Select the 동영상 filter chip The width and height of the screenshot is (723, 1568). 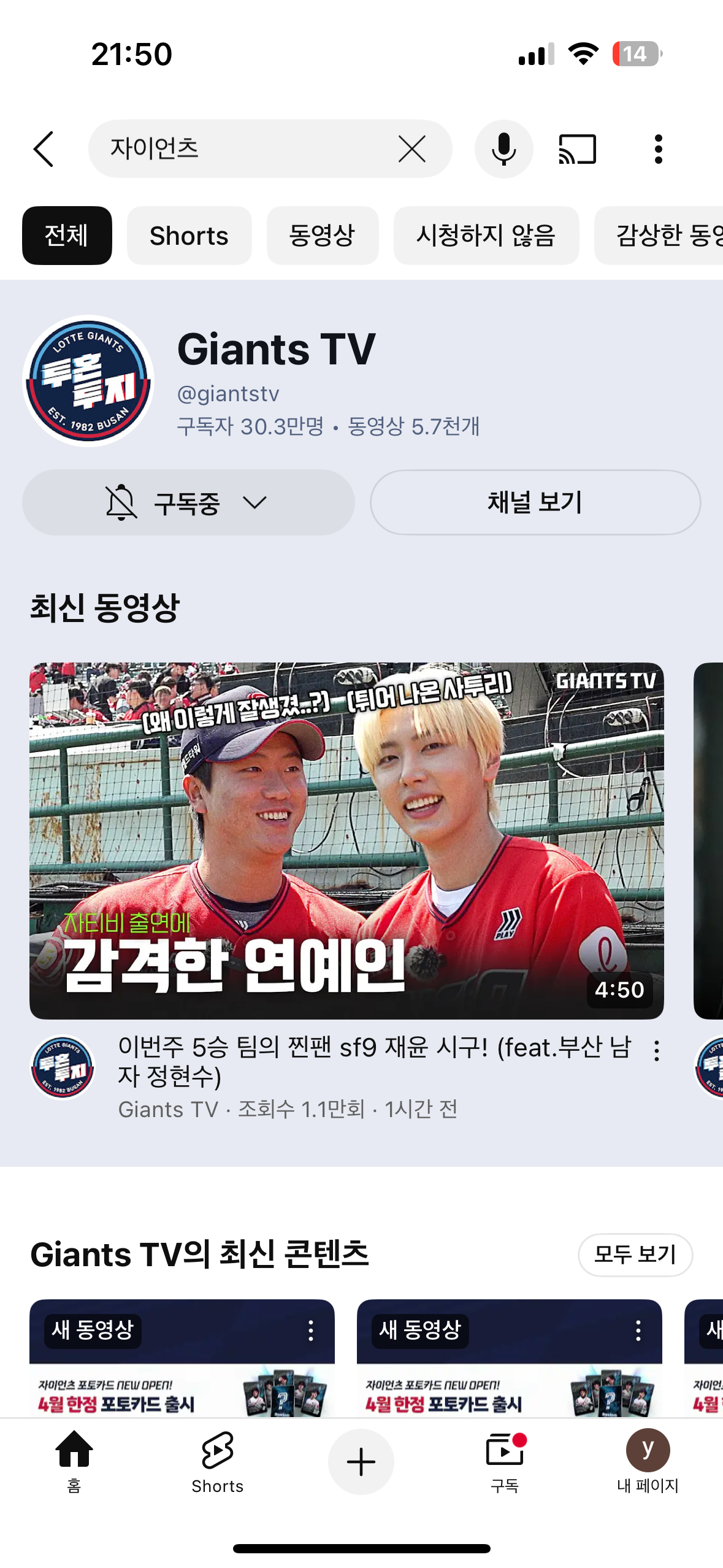(322, 236)
